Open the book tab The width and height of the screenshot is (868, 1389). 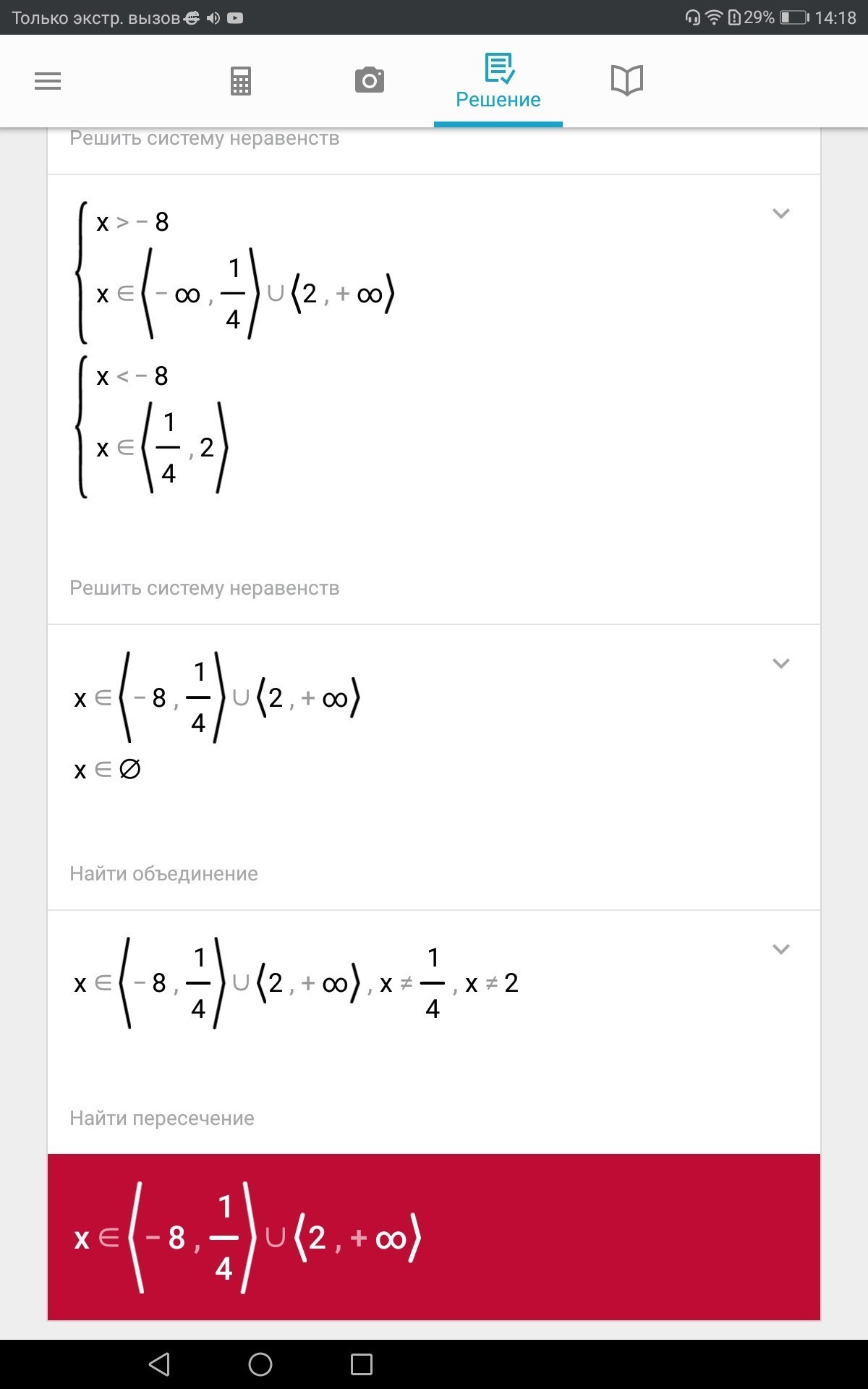point(626,80)
